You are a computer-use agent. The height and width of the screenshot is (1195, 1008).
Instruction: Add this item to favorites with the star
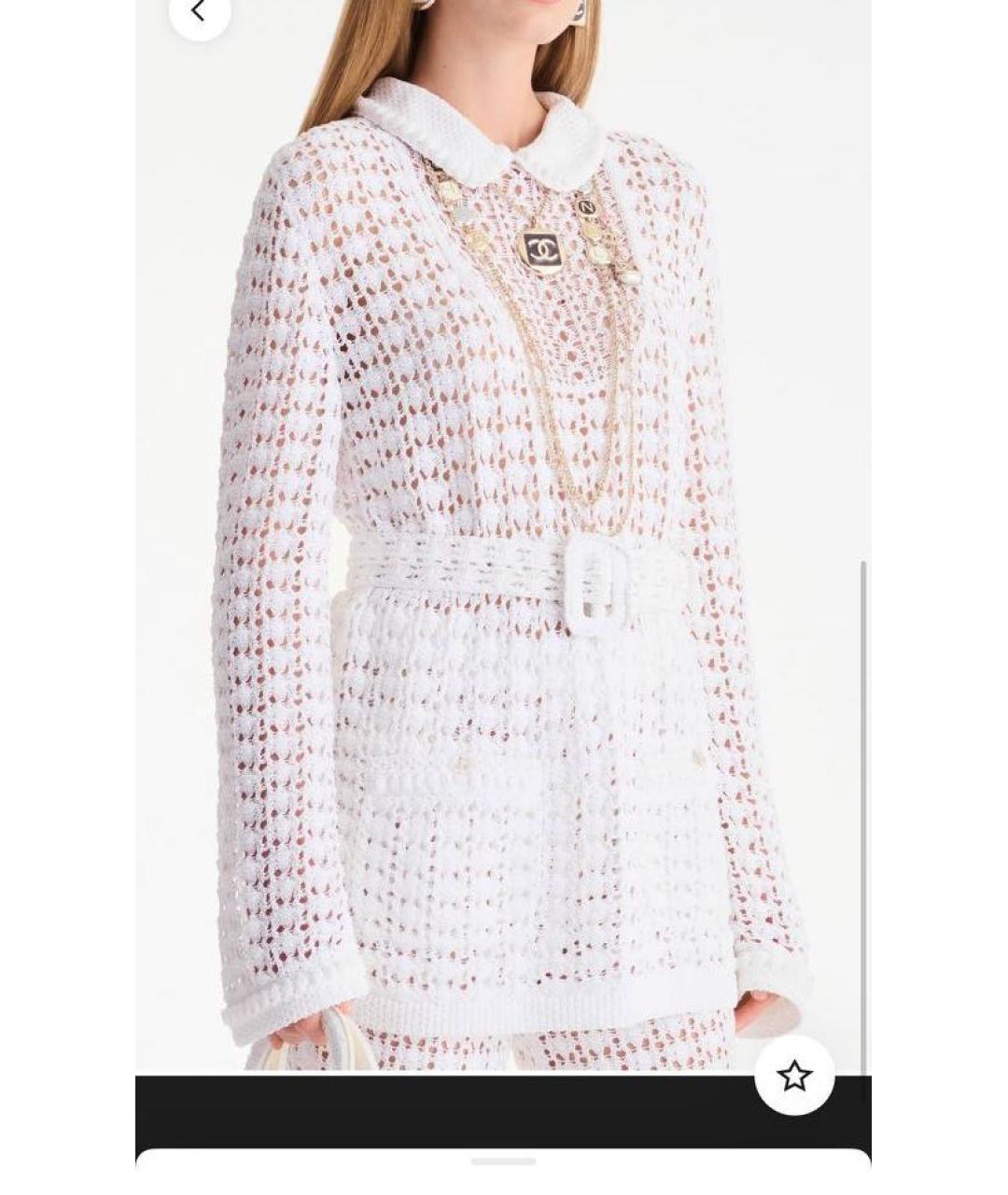tap(794, 1075)
